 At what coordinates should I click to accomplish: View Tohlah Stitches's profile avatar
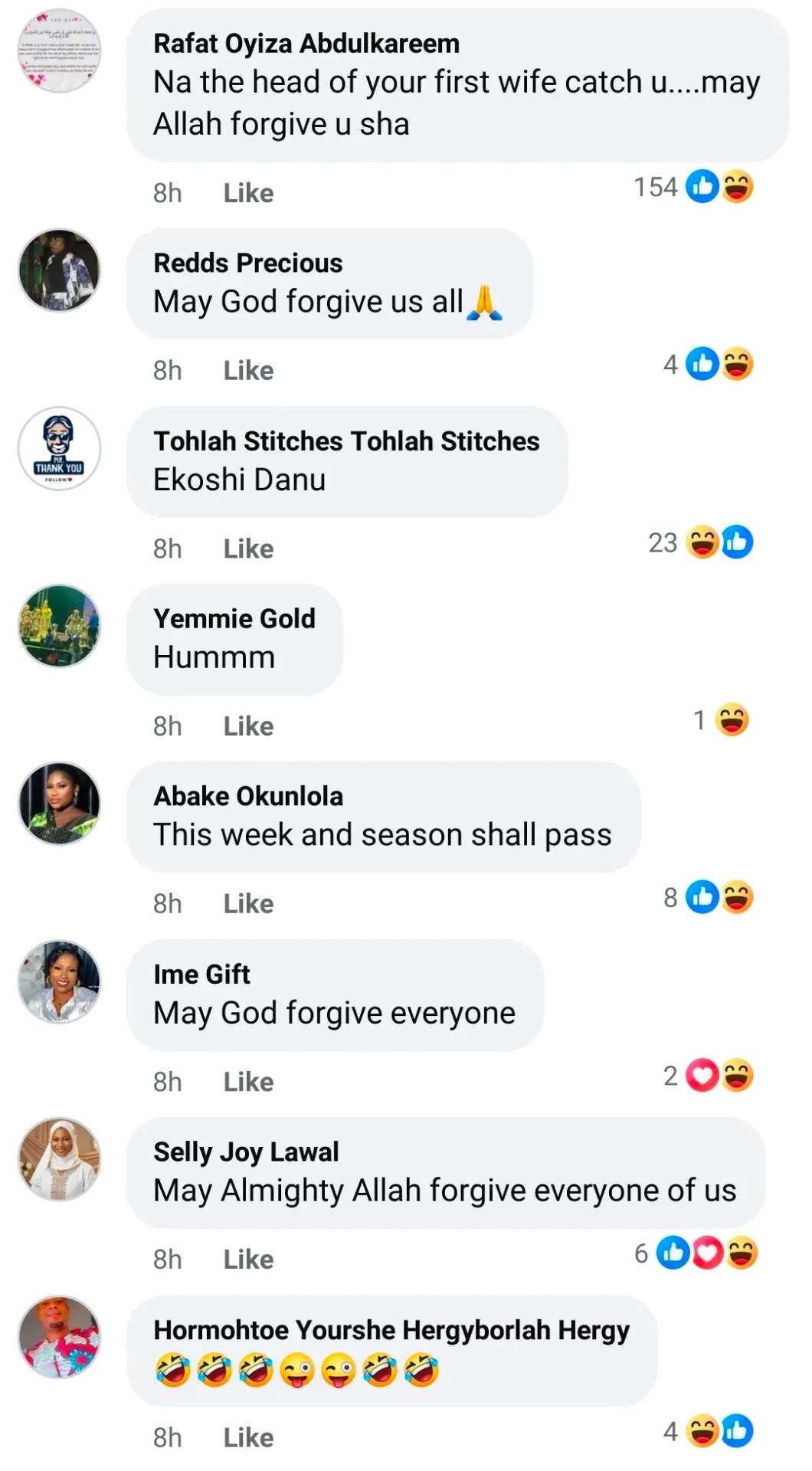(60, 448)
